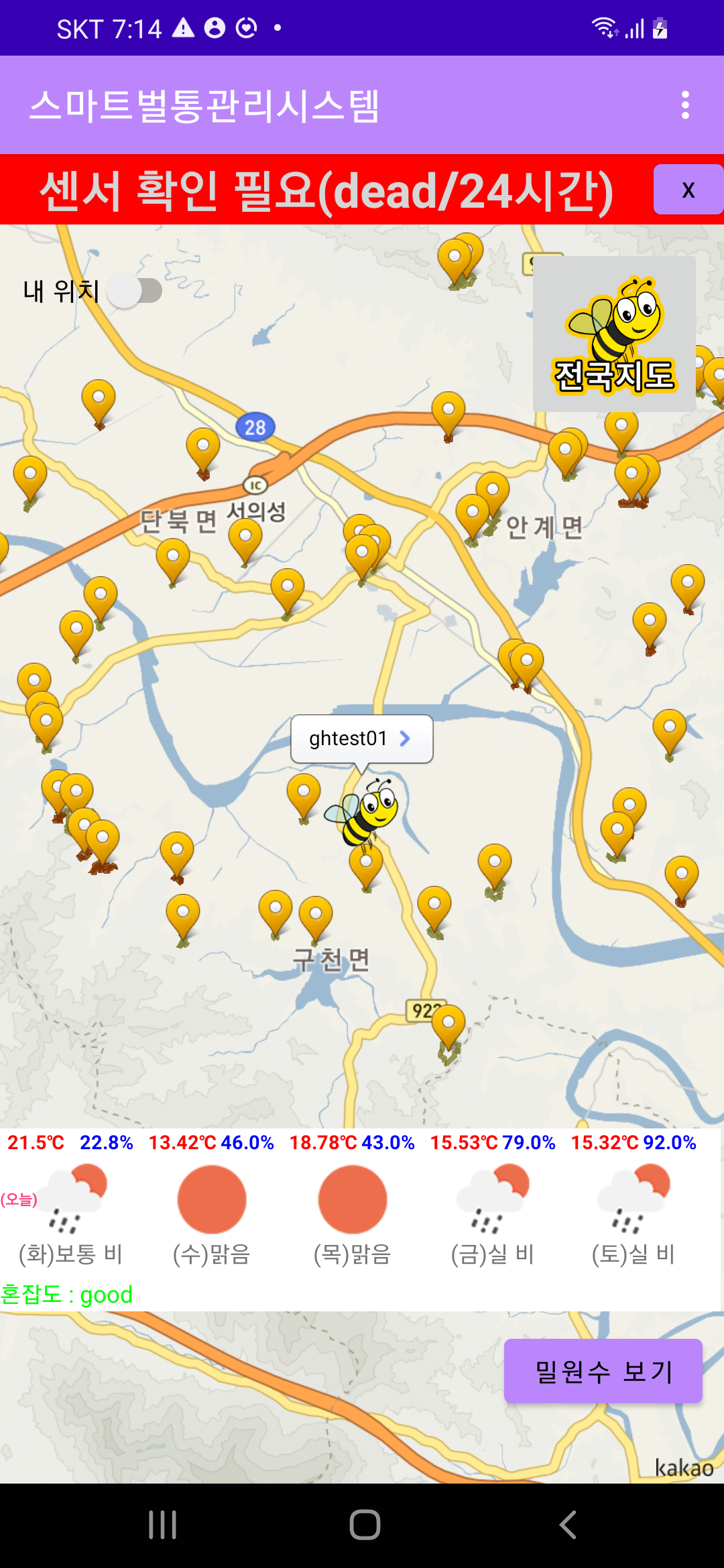Image resolution: width=724 pixels, height=1568 pixels.
Task: Open the three-dot overflow menu
Action: click(684, 105)
